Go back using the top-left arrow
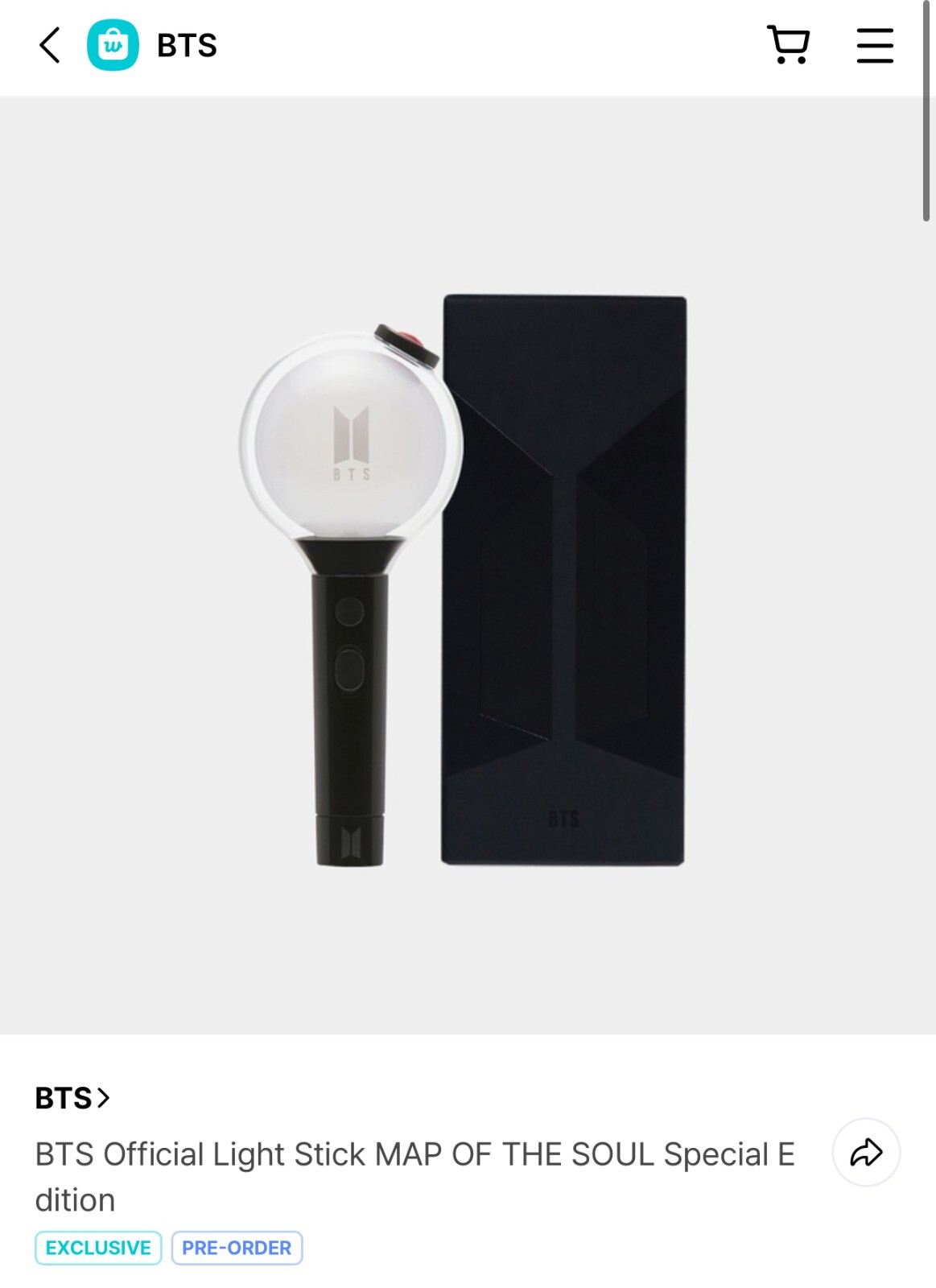The image size is (936, 1288). pyautogui.click(x=50, y=45)
